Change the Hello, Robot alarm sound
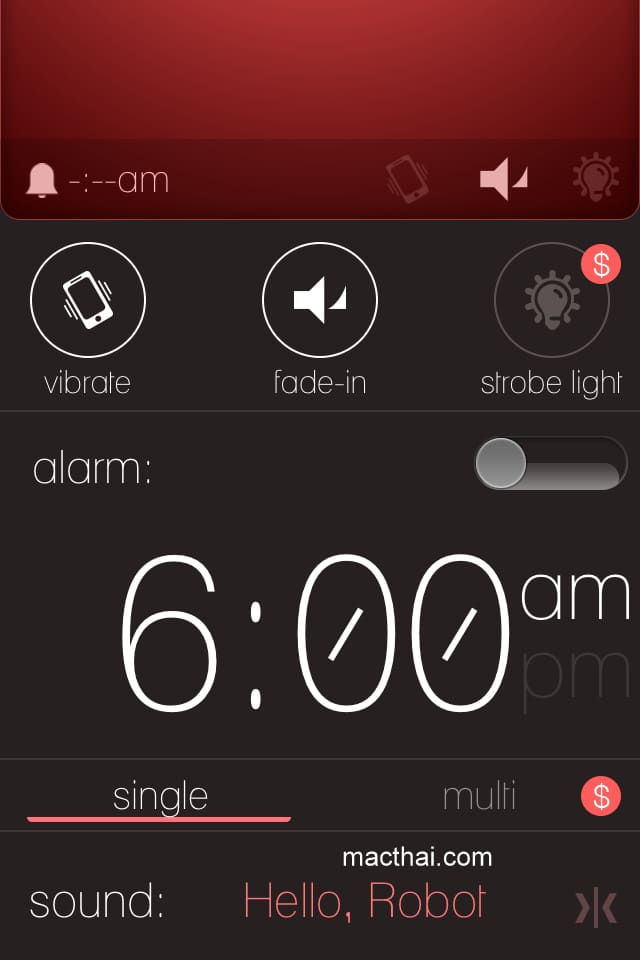The image size is (640, 960). pyautogui.click(x=364, y=902)
